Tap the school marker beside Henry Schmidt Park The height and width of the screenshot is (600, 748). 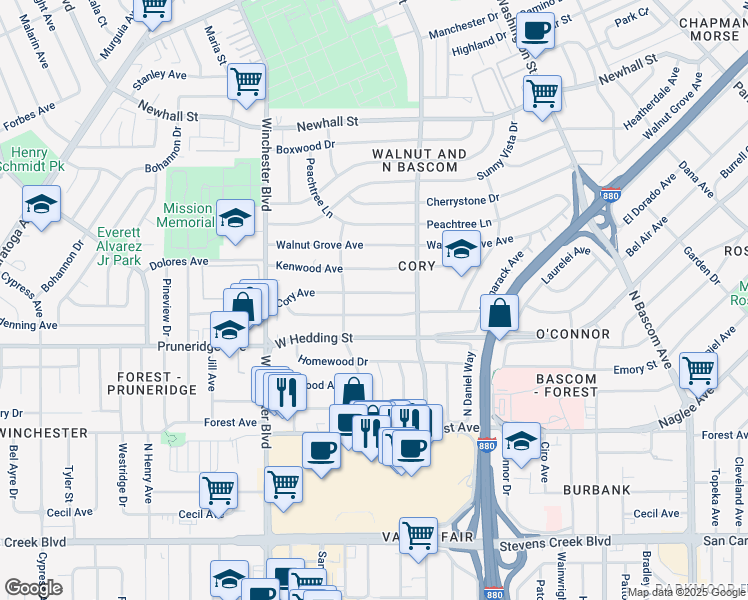[42, 205]
